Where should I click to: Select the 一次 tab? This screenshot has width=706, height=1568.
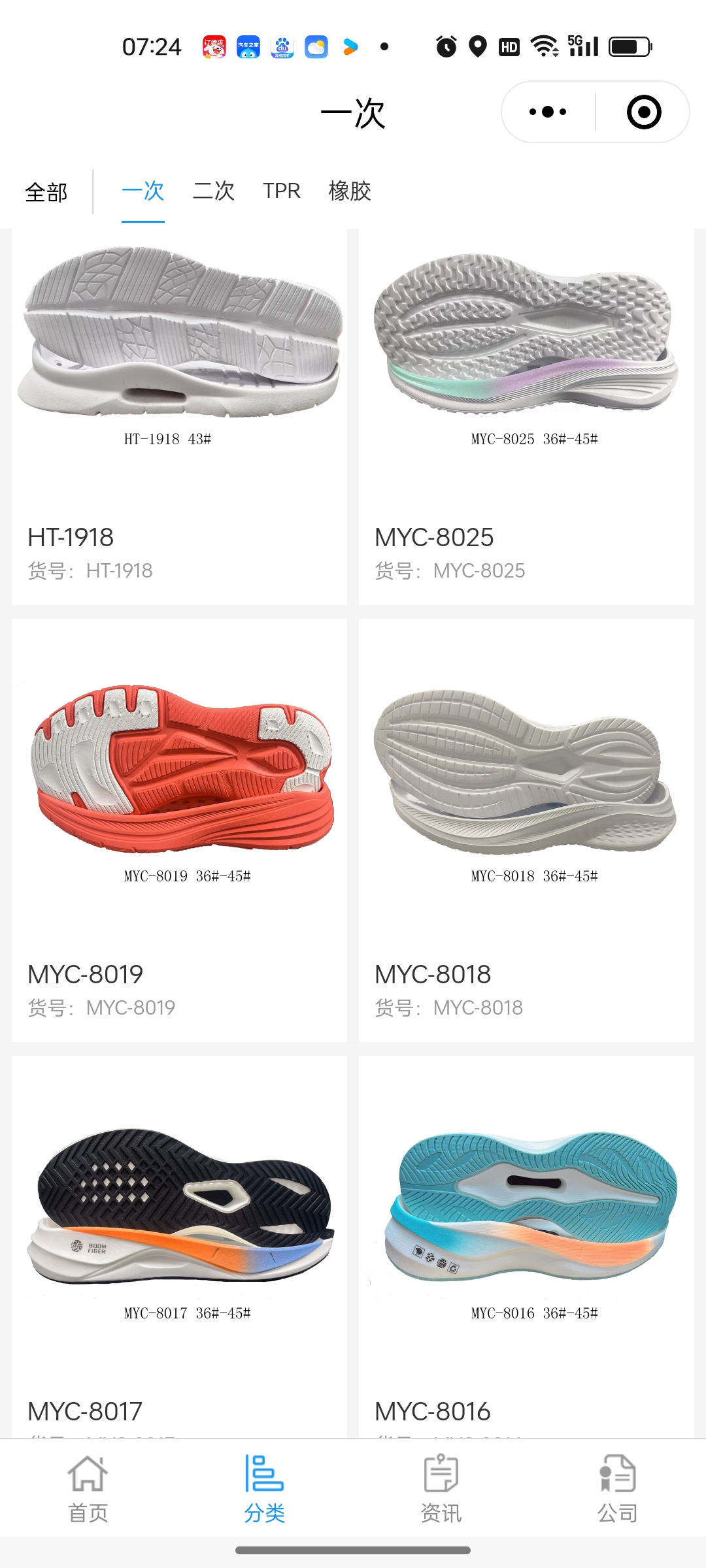143,191
